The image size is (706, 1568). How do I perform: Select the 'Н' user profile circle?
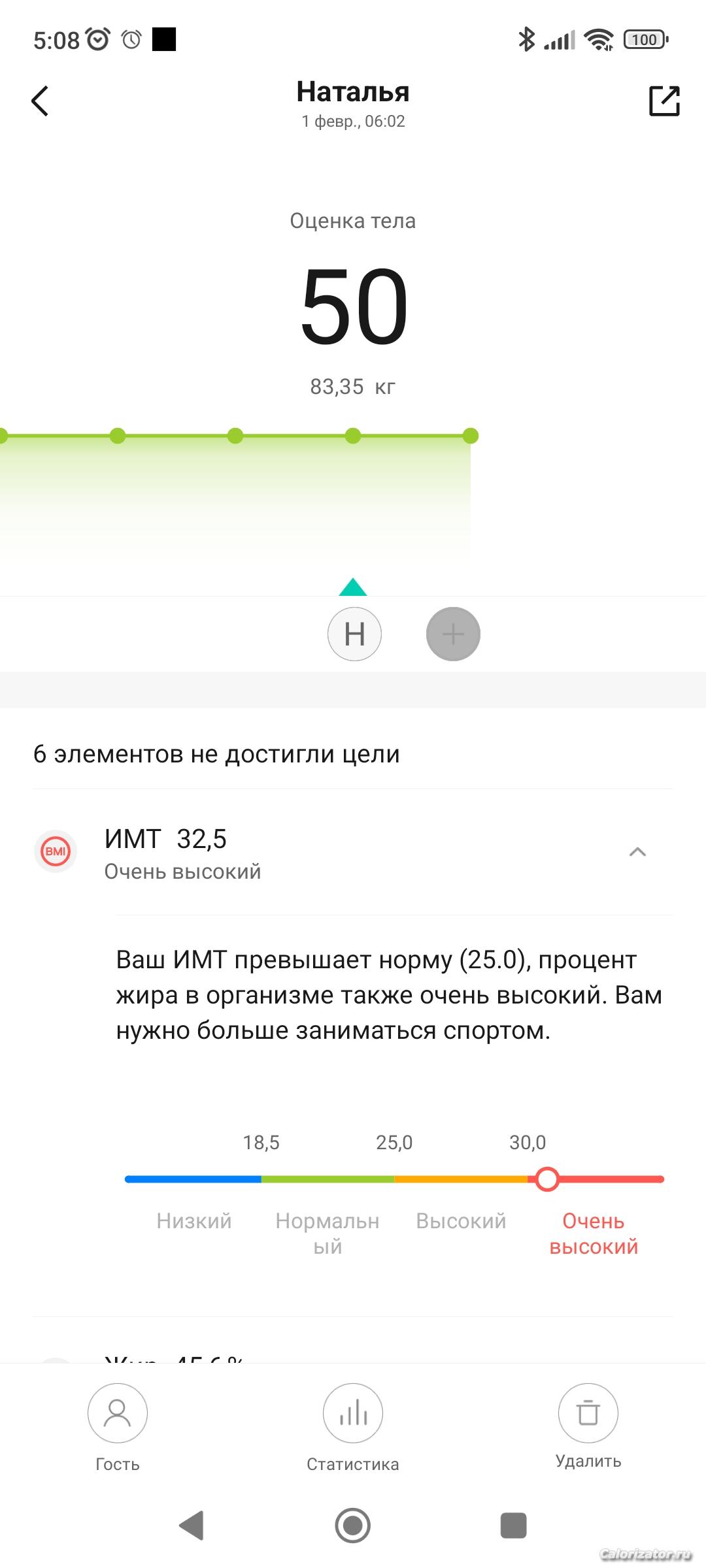coord(354,634)
